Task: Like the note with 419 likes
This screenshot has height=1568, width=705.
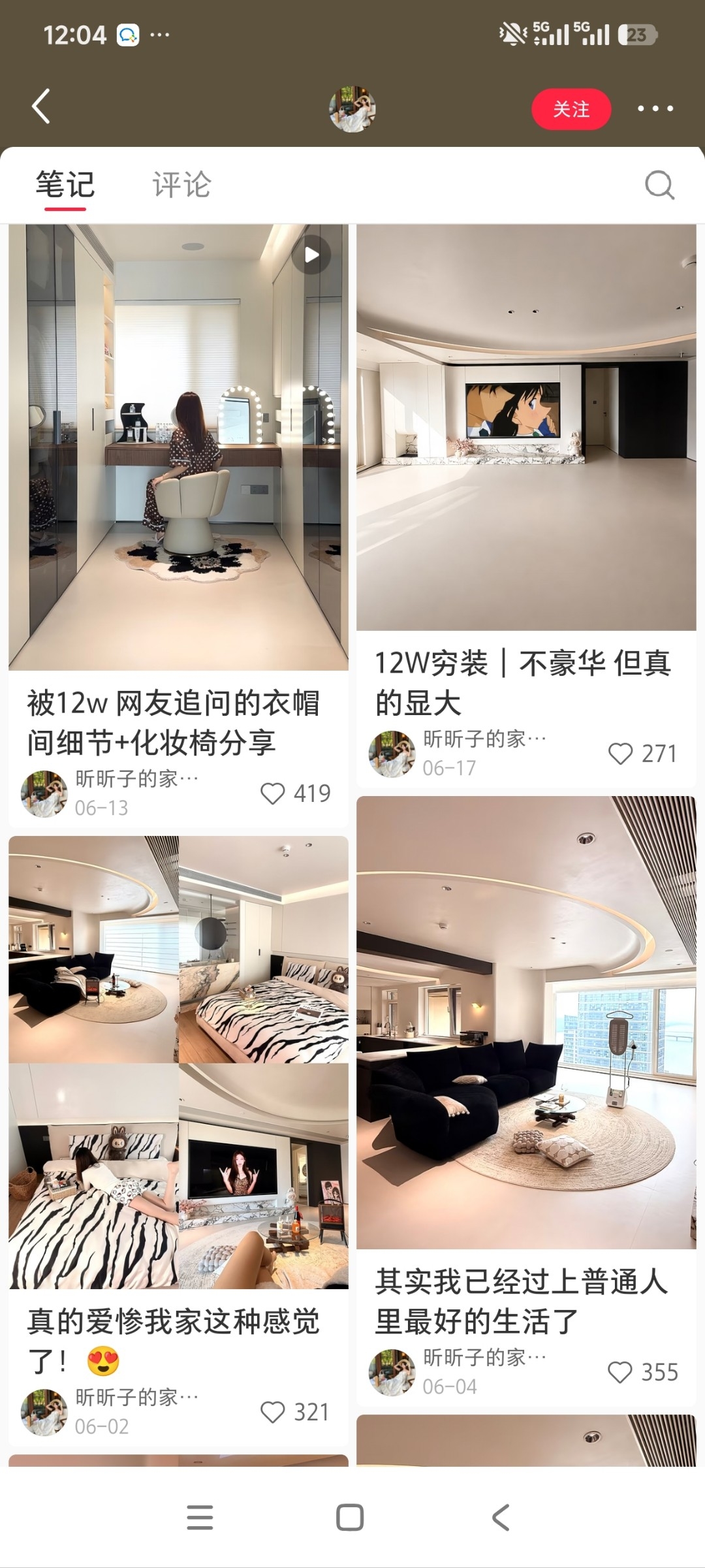Action: tap(272, 793)
